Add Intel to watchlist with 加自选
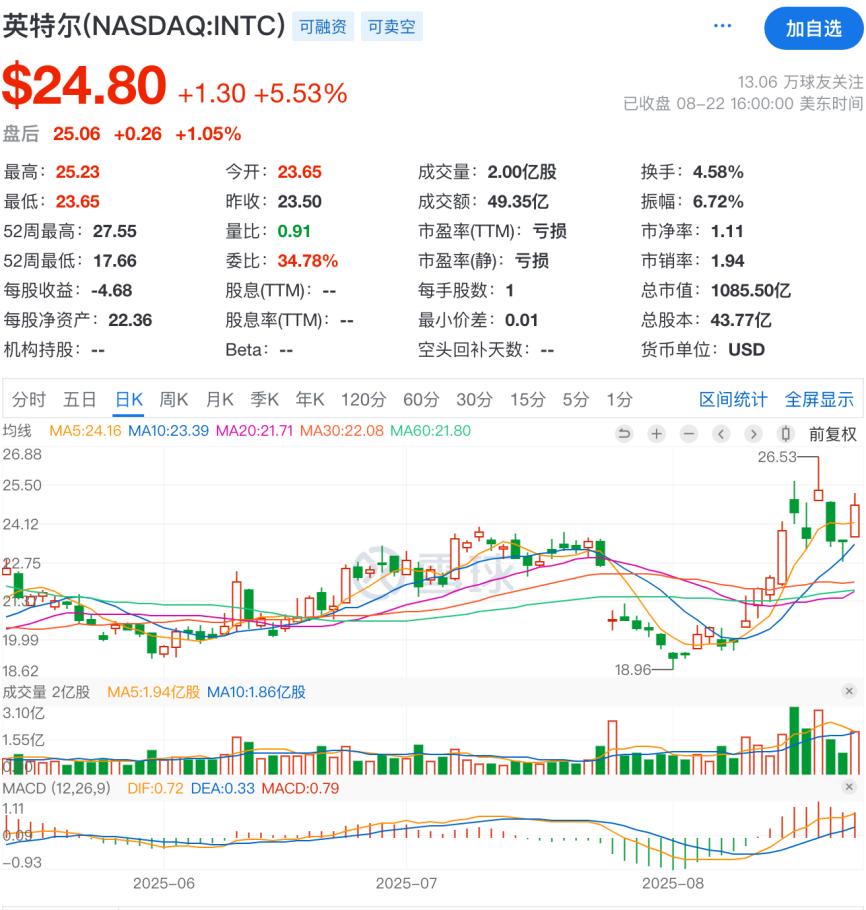The height and width of the screenshot is (910, 866). pyautogui.click(x=813, y=28)
